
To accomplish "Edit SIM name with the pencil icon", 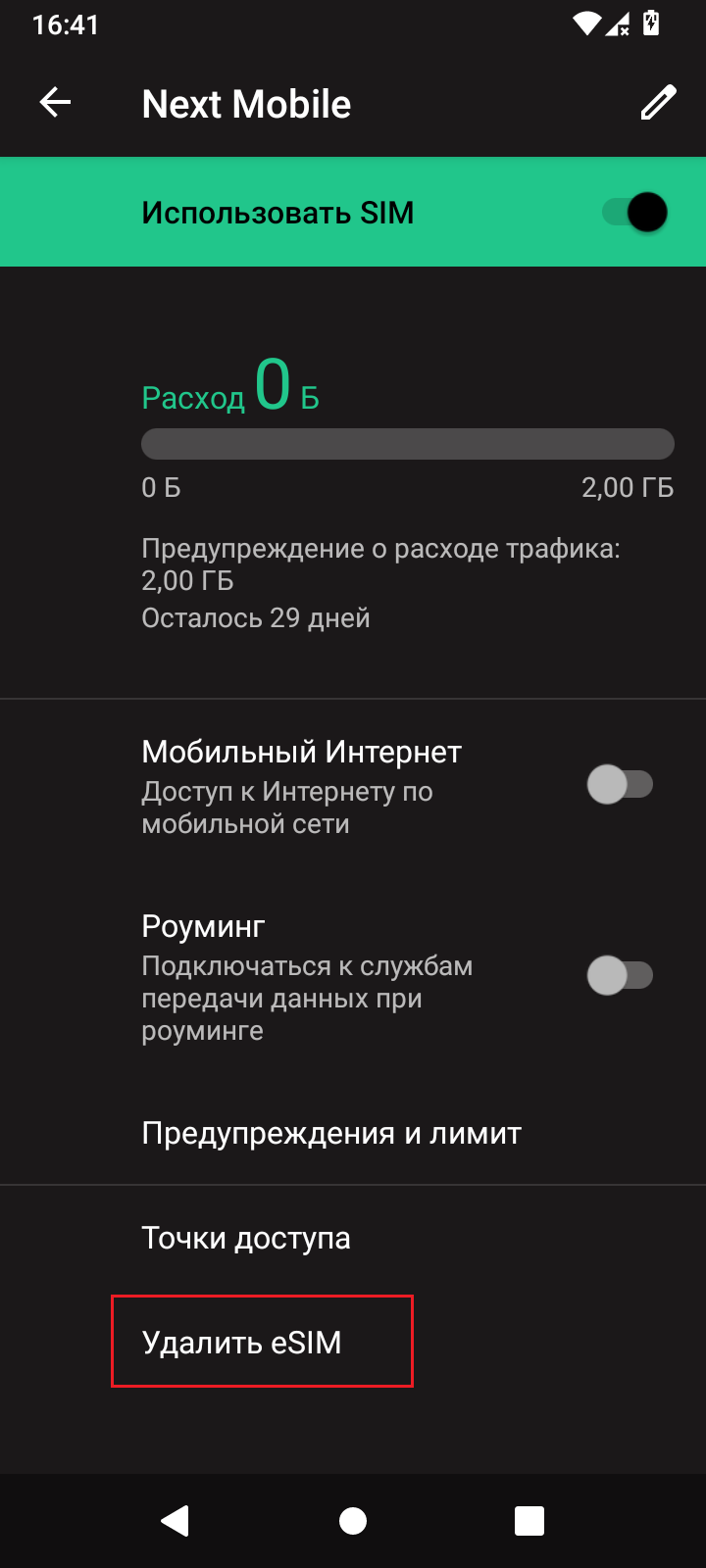I will 658,102.
